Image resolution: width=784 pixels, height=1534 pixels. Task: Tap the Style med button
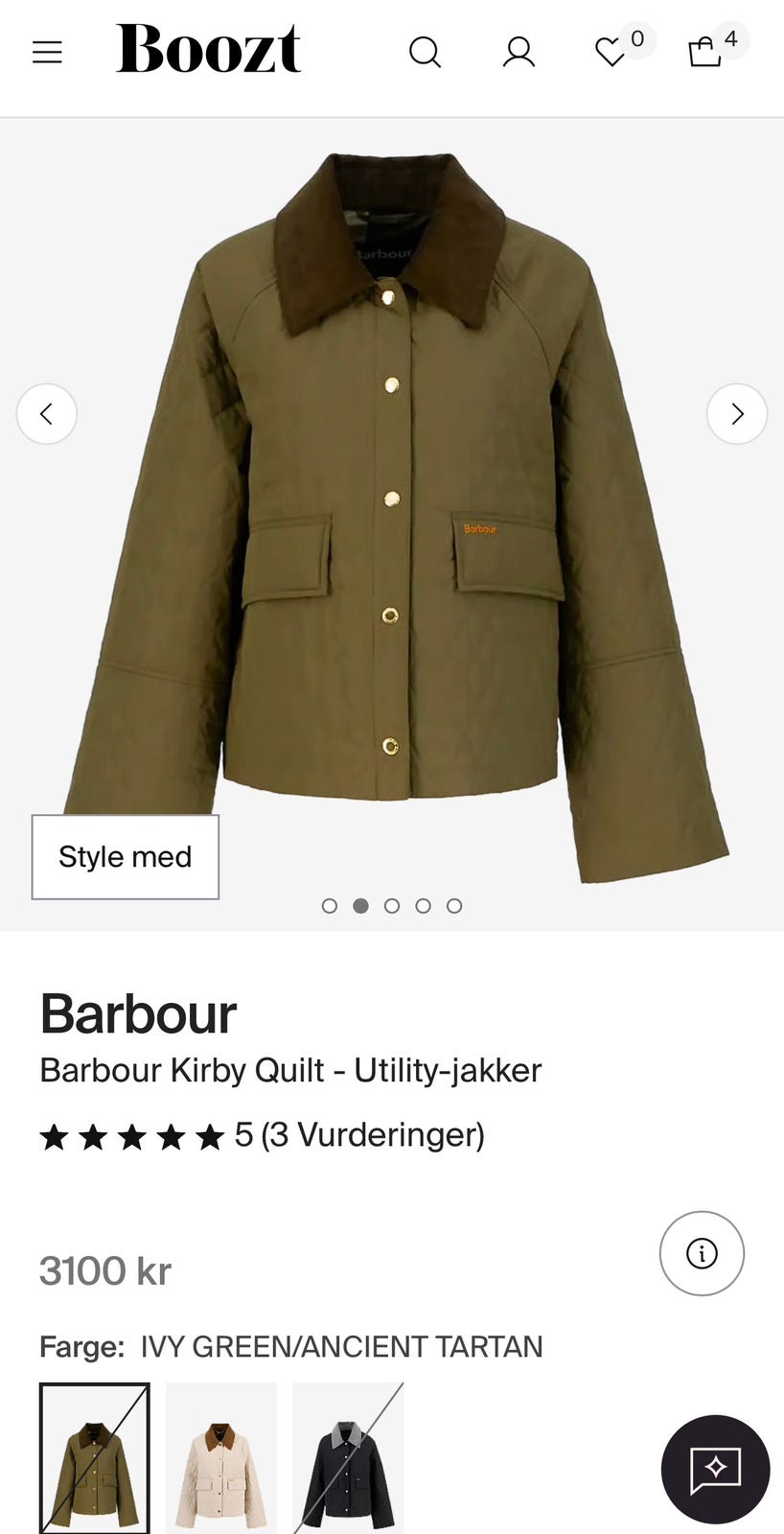[x=126, y=857]
